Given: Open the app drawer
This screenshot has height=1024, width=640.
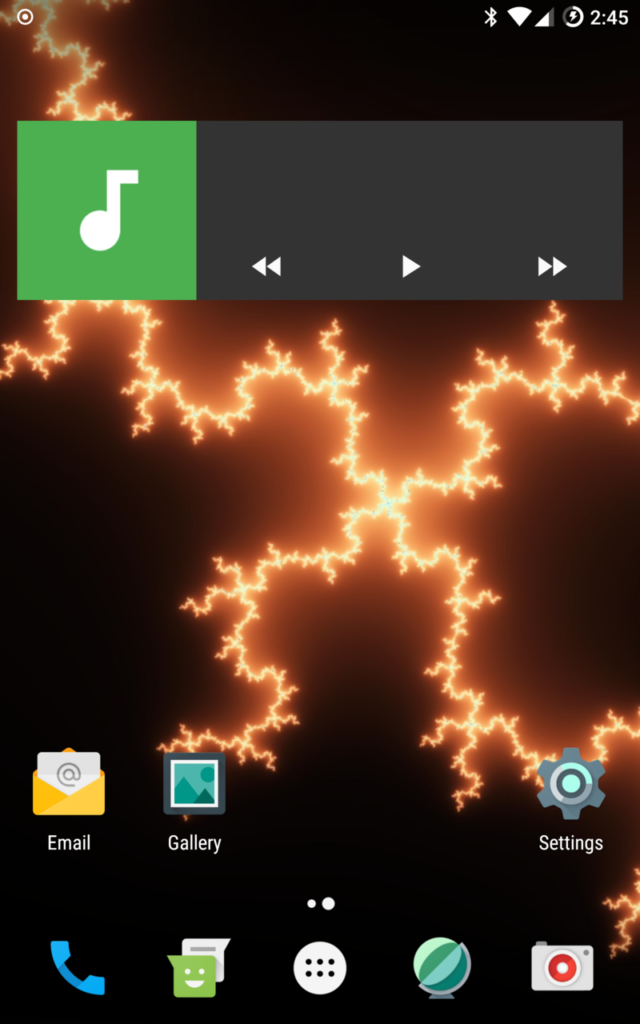Looking at the screenshot, I should [320, 968].
